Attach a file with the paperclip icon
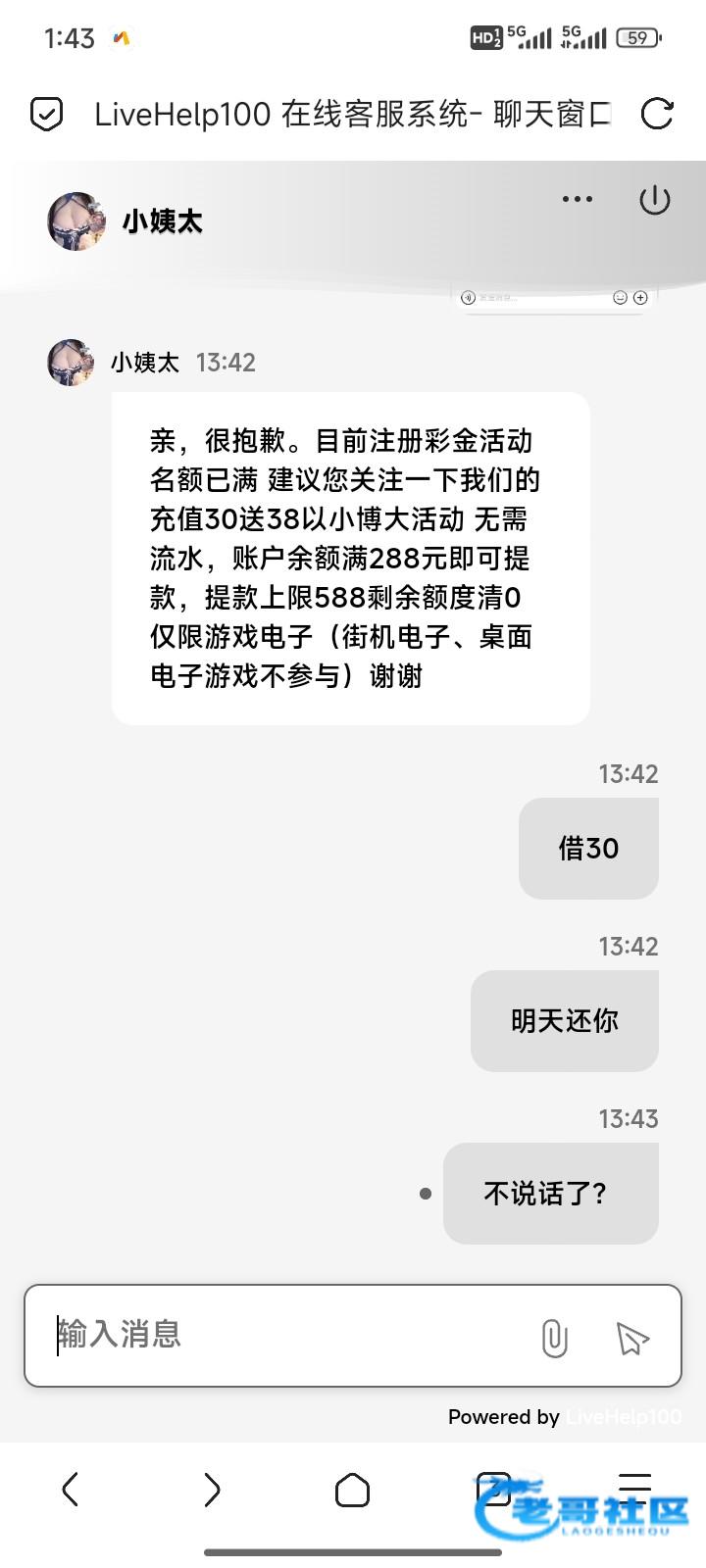The height and width of the screenshot is (1568, 706). tap(554, 1338)
